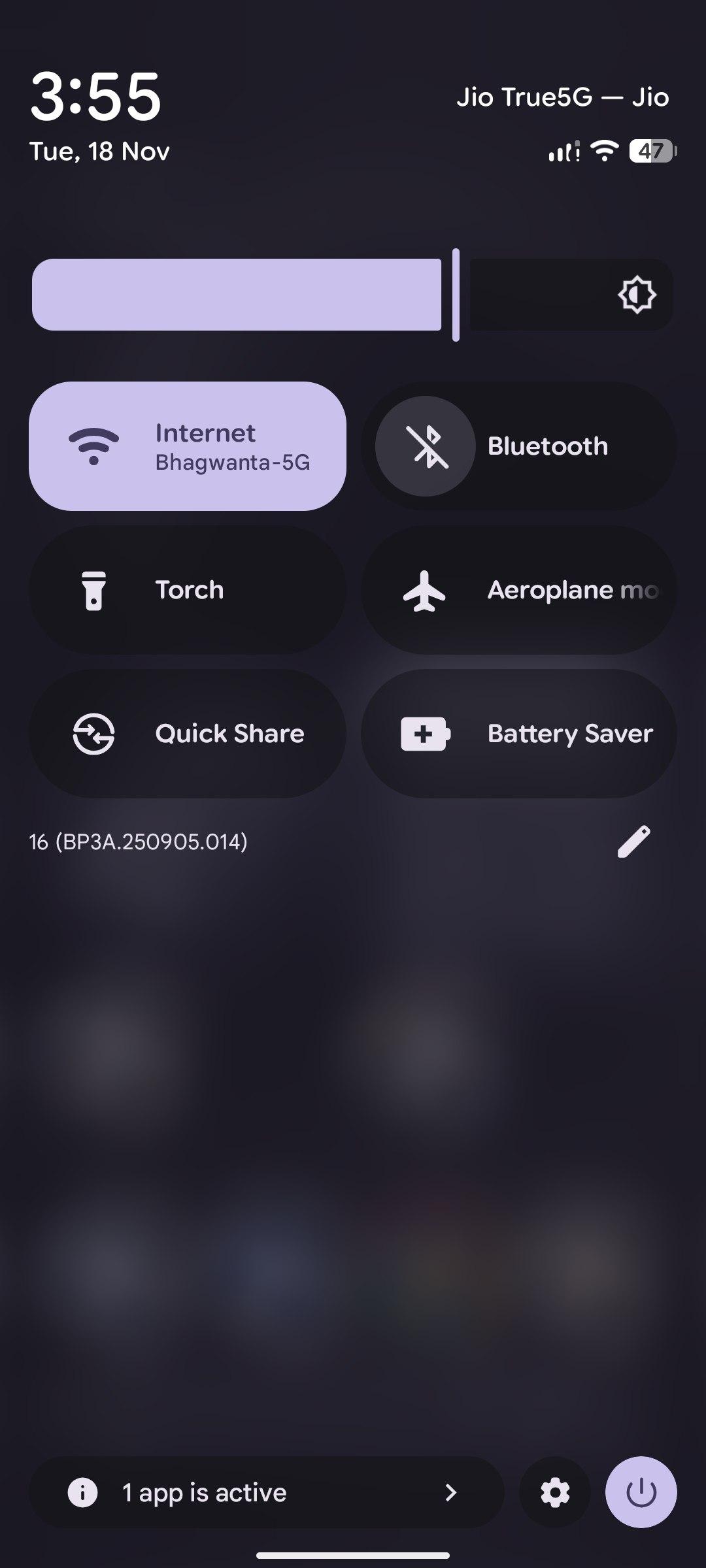Image resolution: width=706 pixels, height=1568 pixels.
Task: Open the Internet tile for Bhagwanta-5G
Action: [188, 446]
